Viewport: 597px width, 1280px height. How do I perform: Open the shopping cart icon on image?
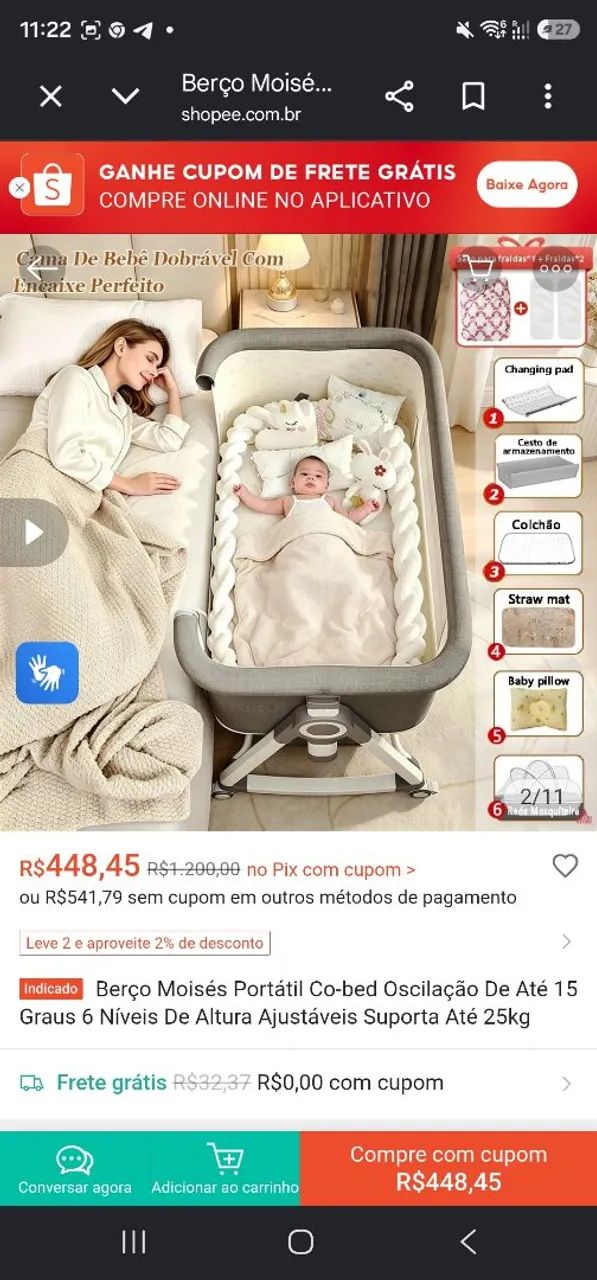(478, 268)
